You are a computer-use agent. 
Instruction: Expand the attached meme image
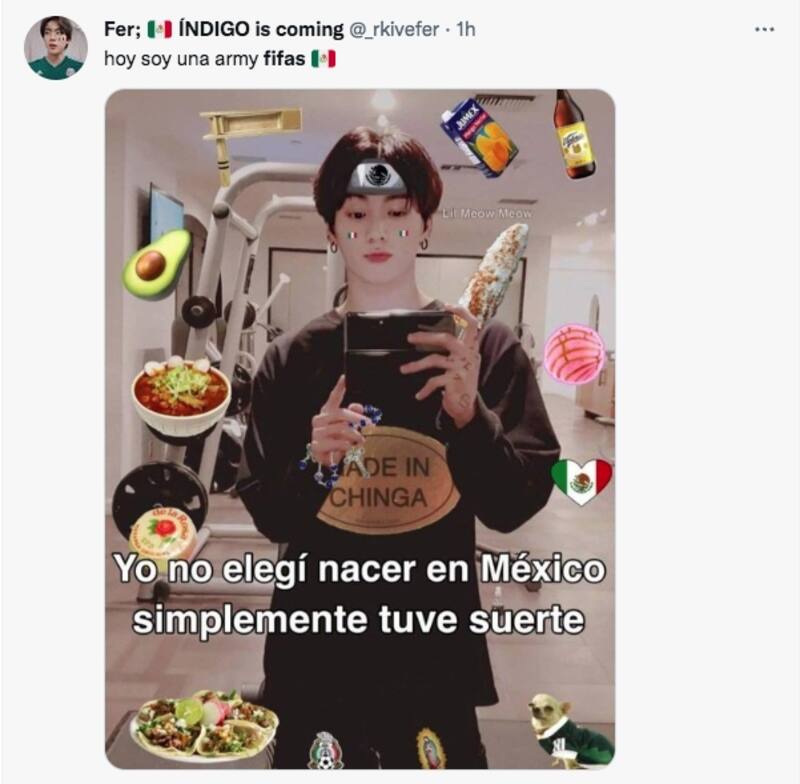coord(360,430)
